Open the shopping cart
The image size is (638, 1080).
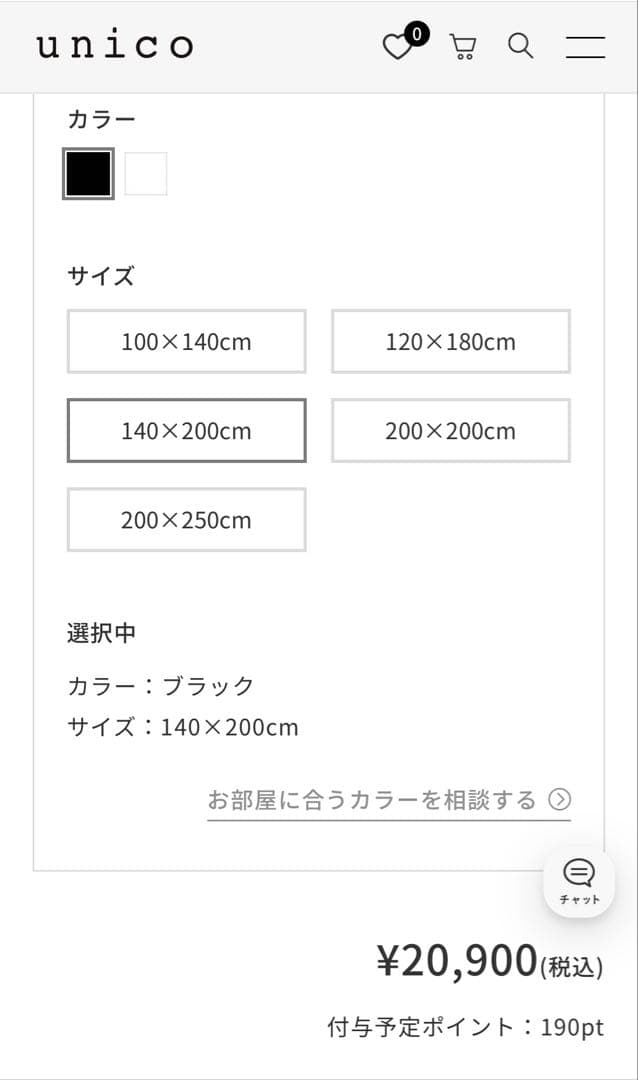[x=462, y=47]
